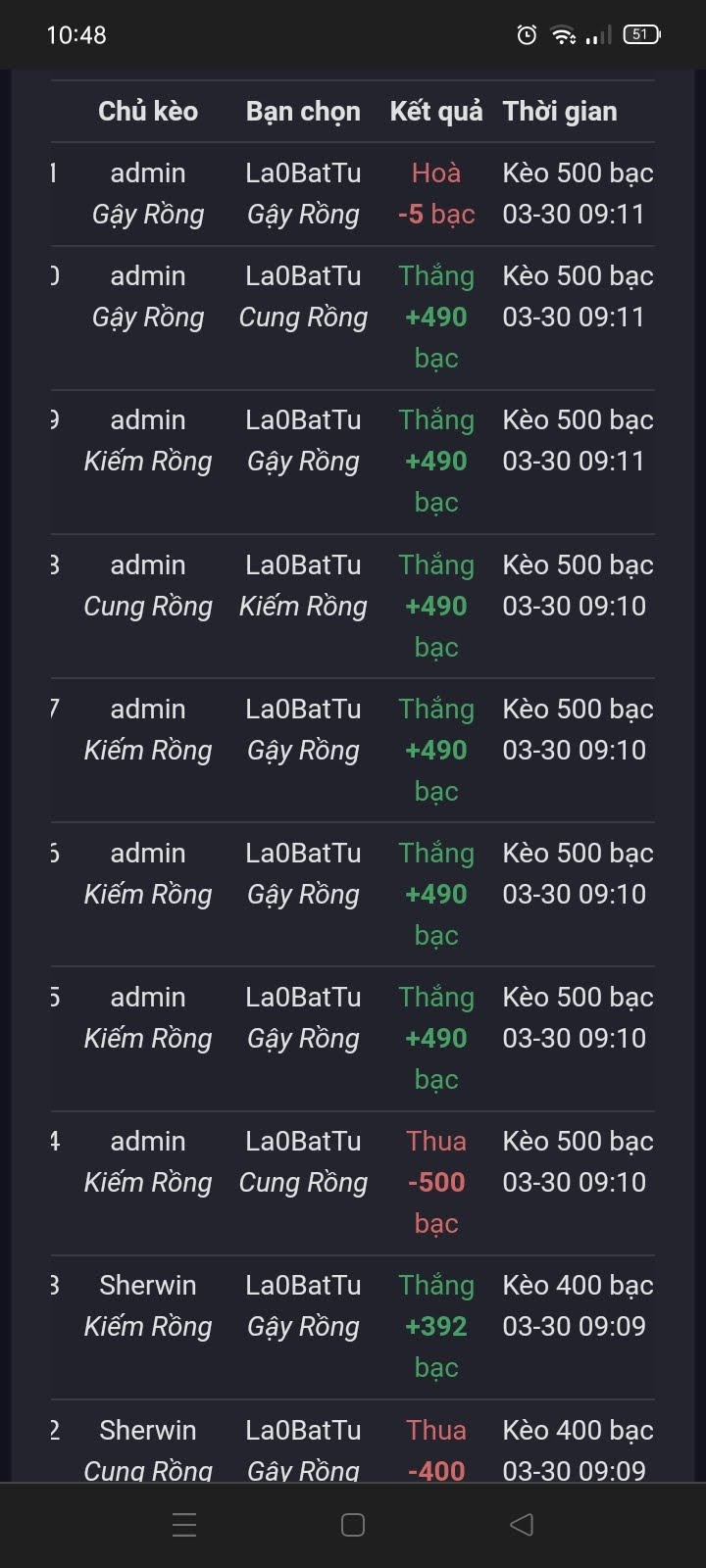The image size is (706, 1568).
Task: Go back using the system back button
Action: (522, 1524)
